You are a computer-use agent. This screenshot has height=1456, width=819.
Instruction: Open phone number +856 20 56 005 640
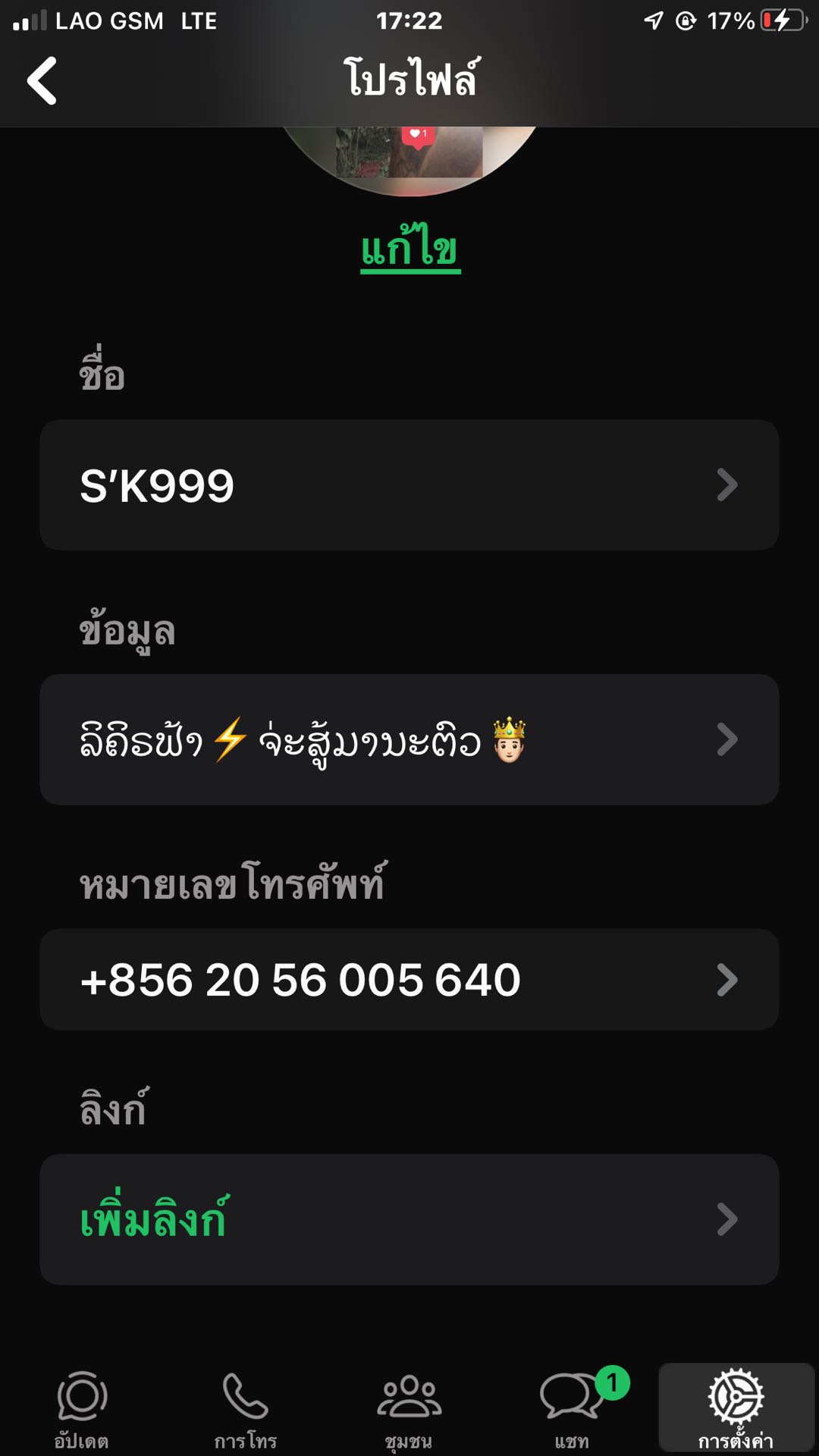tap(409, 979)
